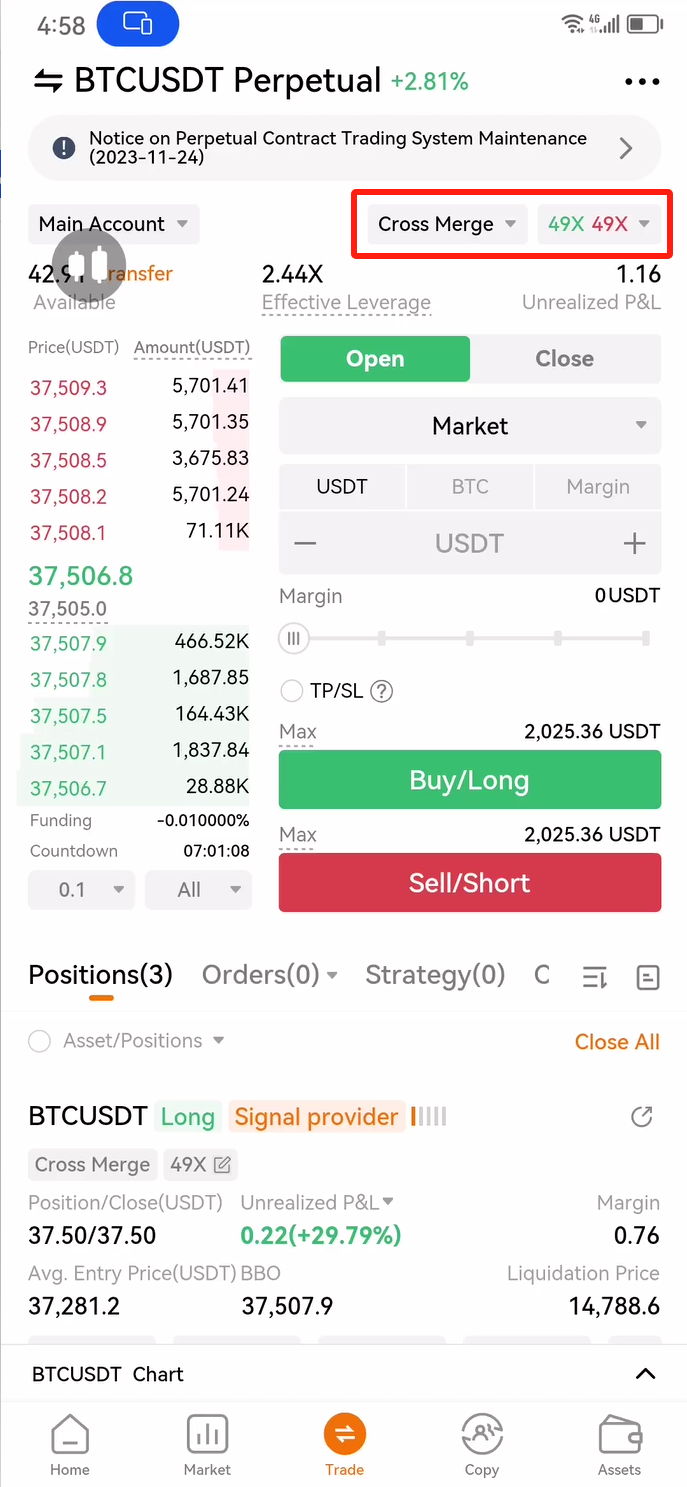
Task: Open the maintenance notice banner
Action: click(344, 148)
